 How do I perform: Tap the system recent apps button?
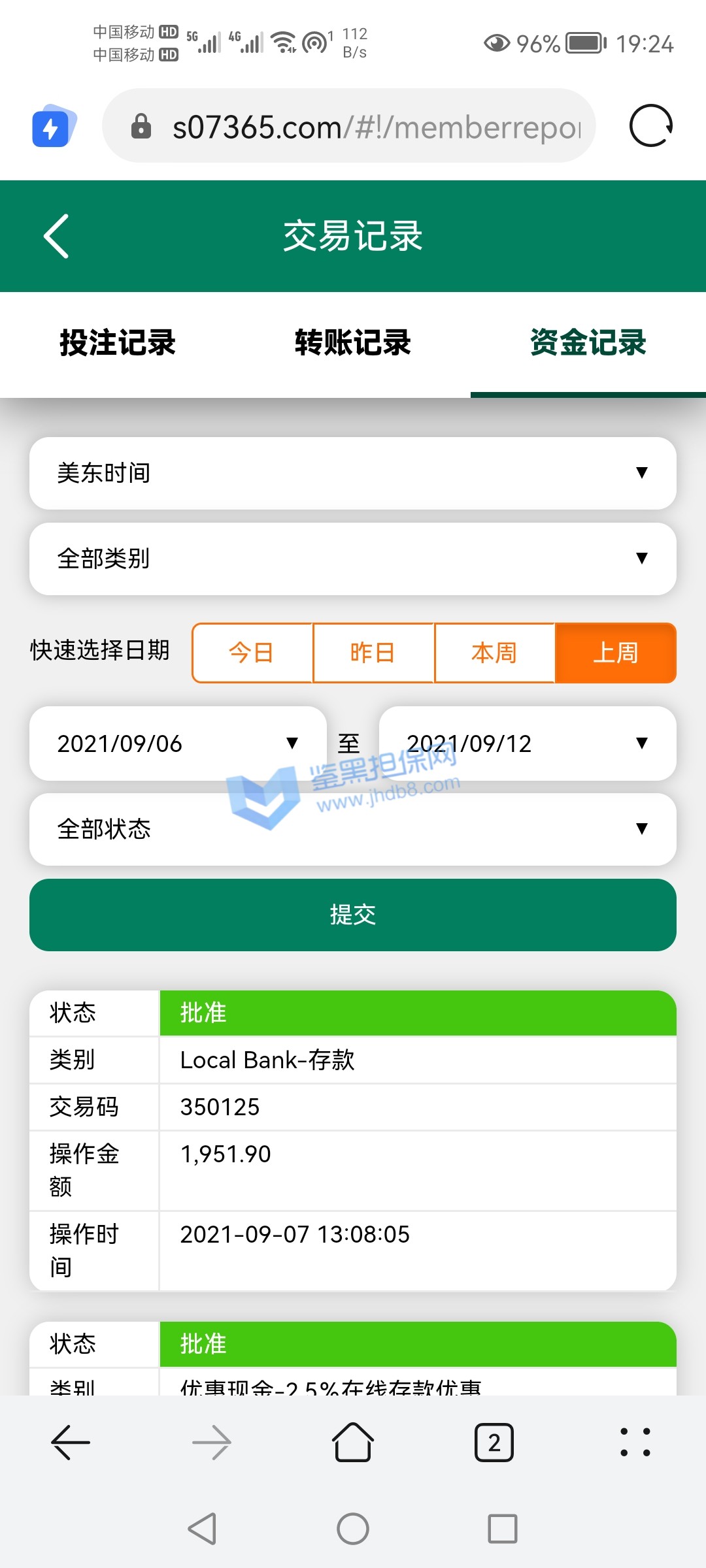click(x=502, y=1529)
